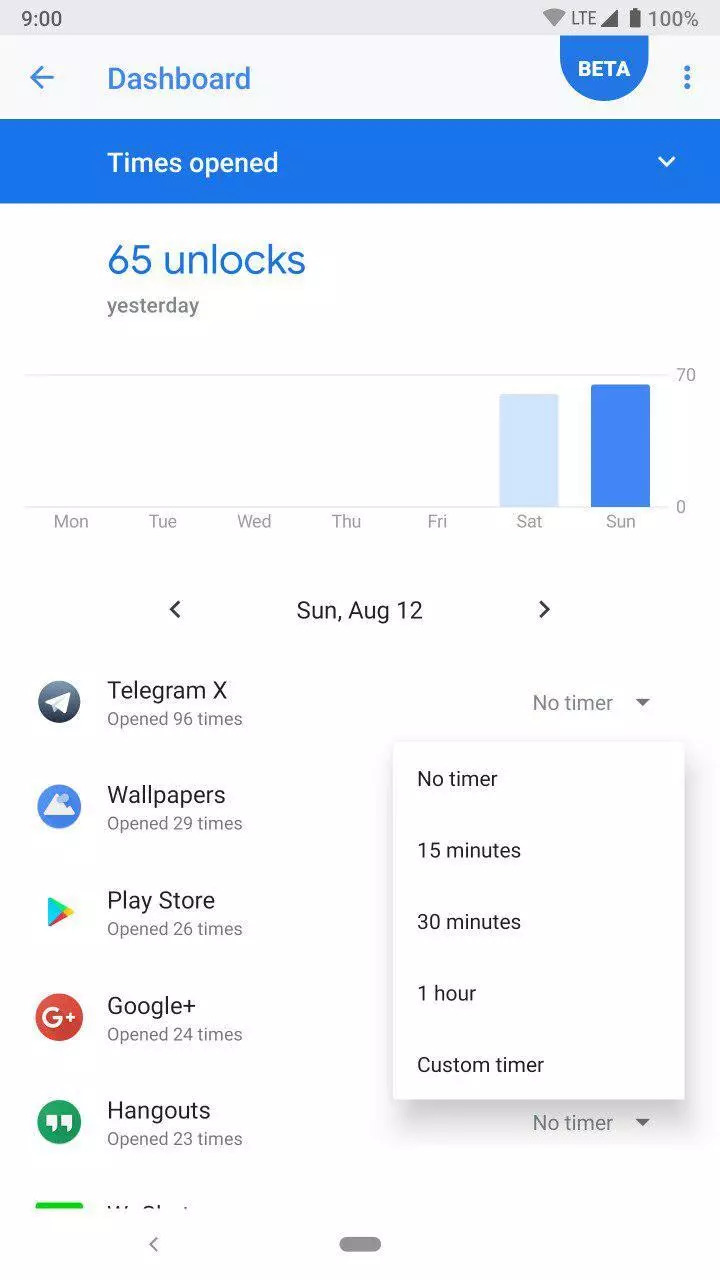Go back from the Dashboard
The width and height of the screenshot is (720, 1280).
pyautogui.click(x=42, y=78)
